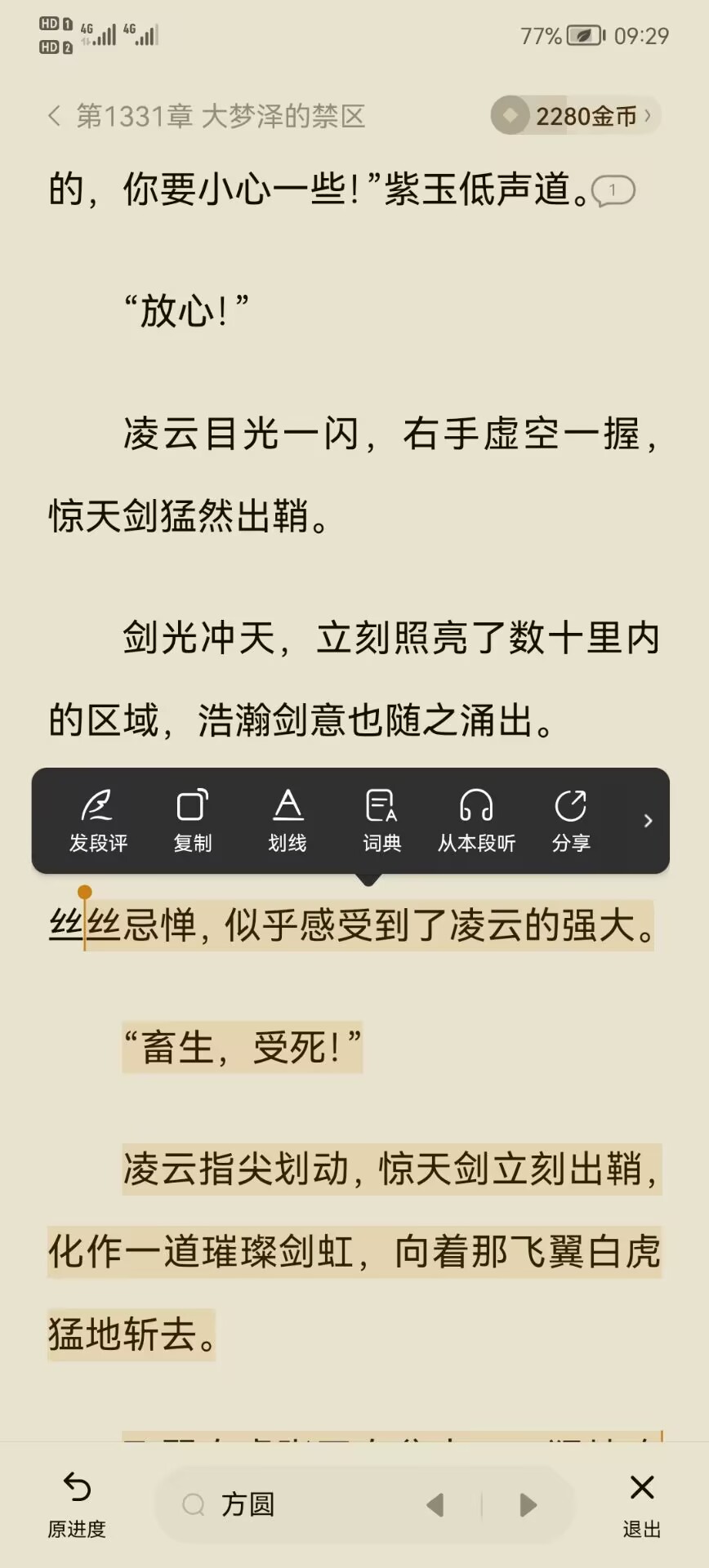Jump to the previous search result
This screenshot has width=709, height=1568.
436,1504
